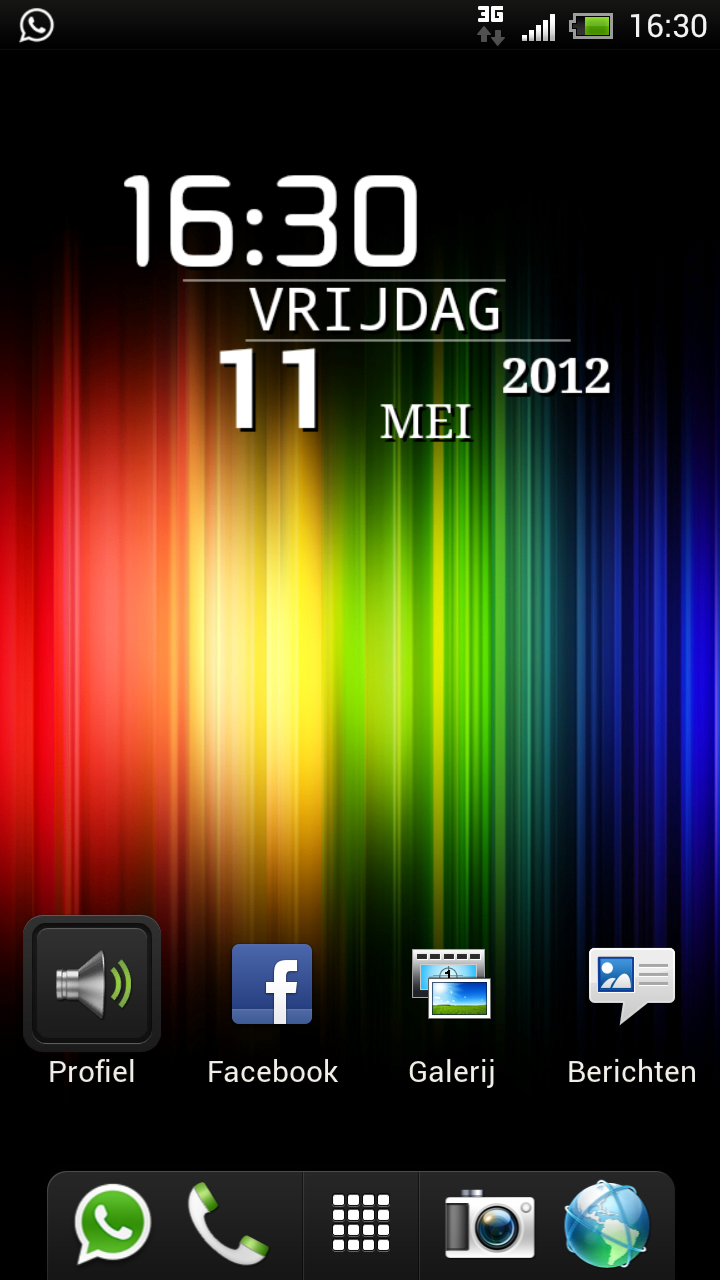
Task: Open the all apps drawer
Action: pyautogui.click(x=360, y=1223)
